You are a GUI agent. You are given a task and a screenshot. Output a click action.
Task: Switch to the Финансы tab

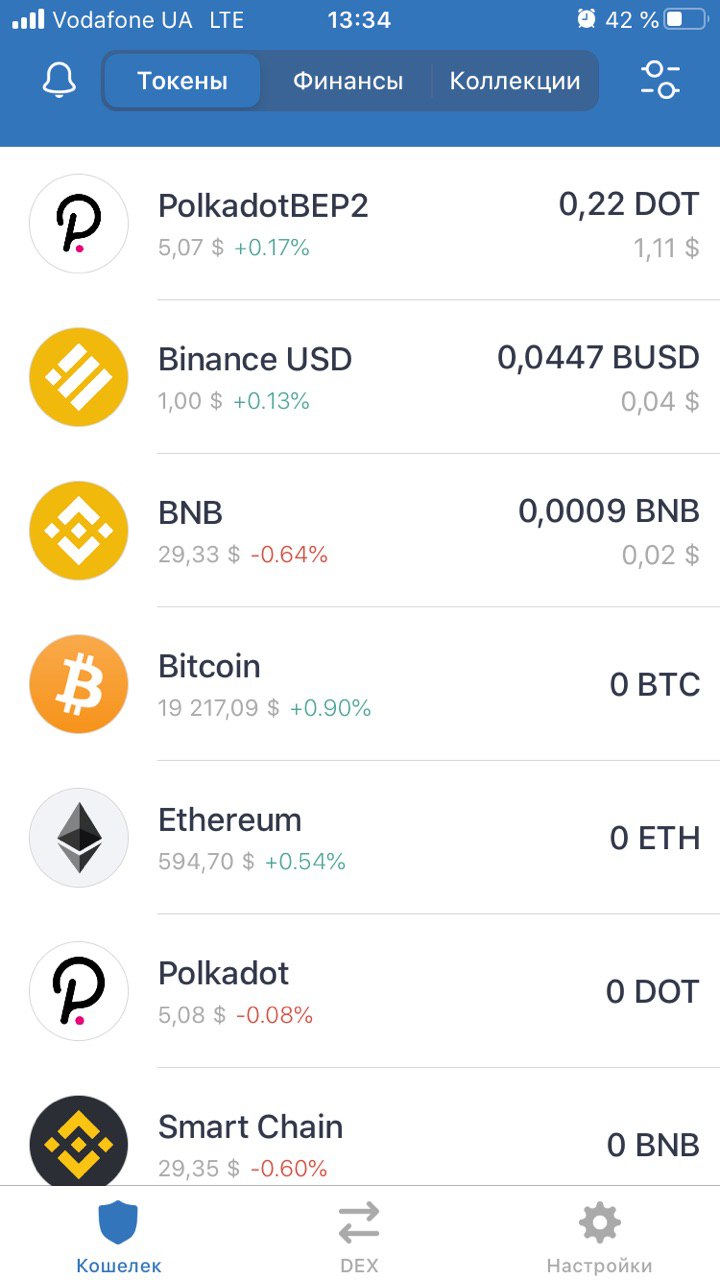tap(348, 81)
